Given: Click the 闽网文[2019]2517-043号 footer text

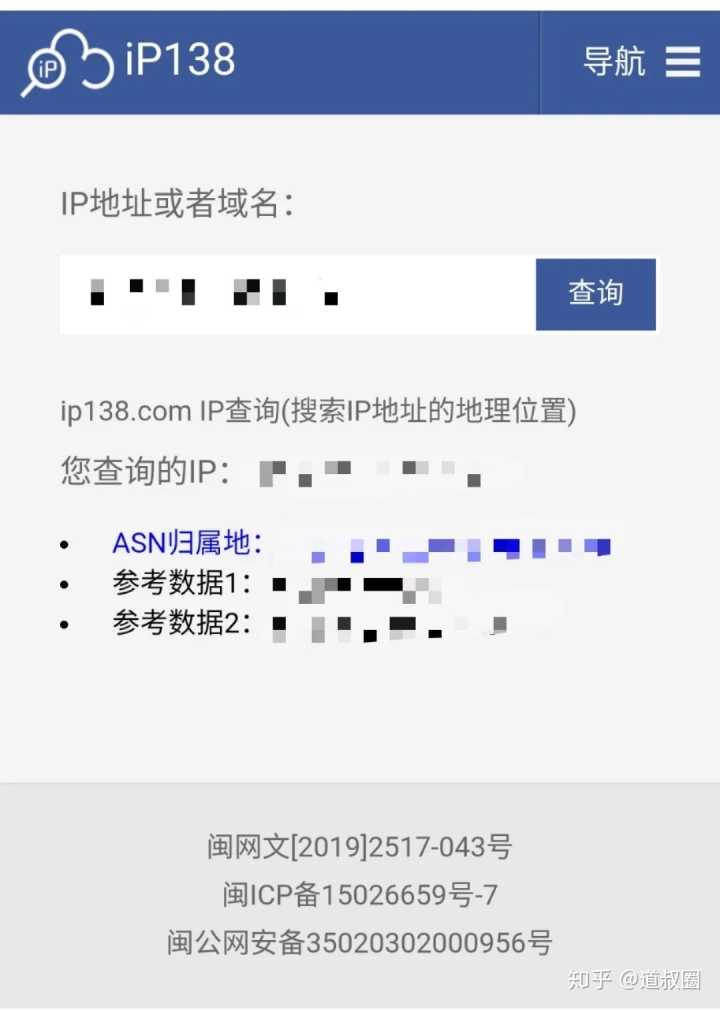Looking at the screenshot, I should [360, 846].
